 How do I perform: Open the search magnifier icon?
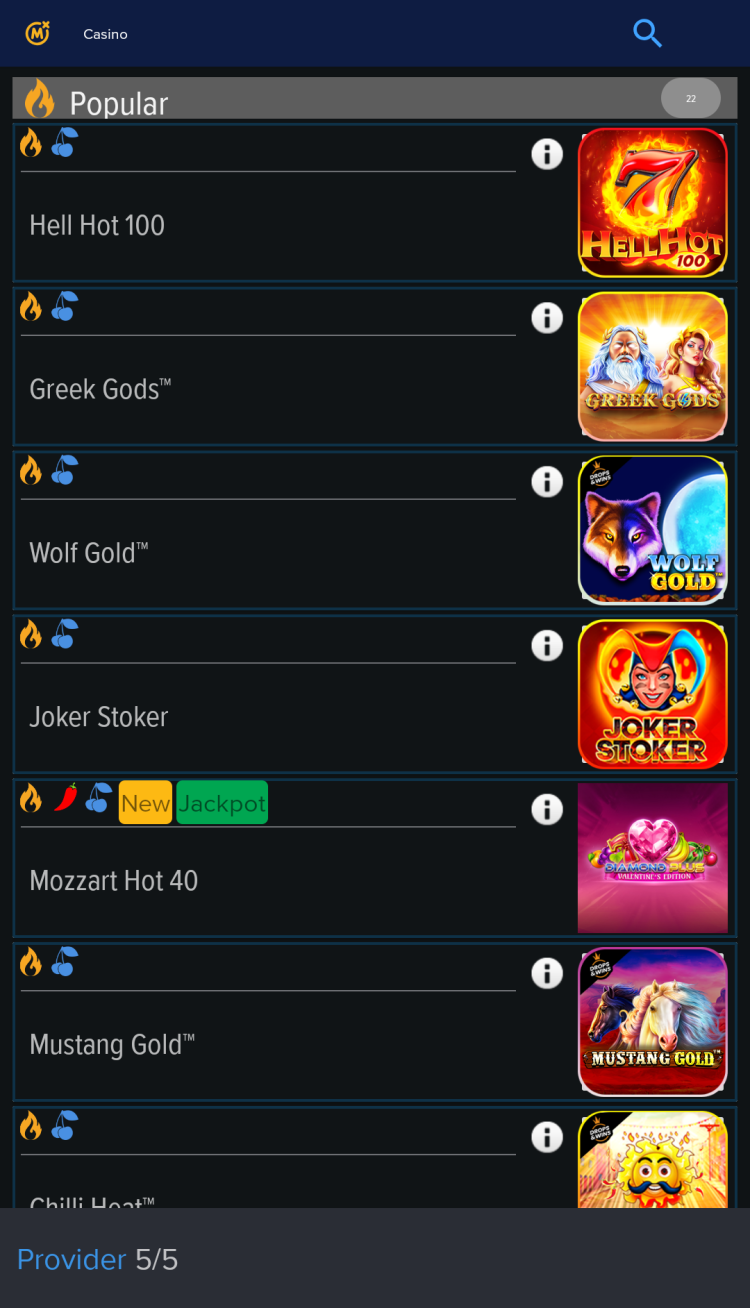648,33
